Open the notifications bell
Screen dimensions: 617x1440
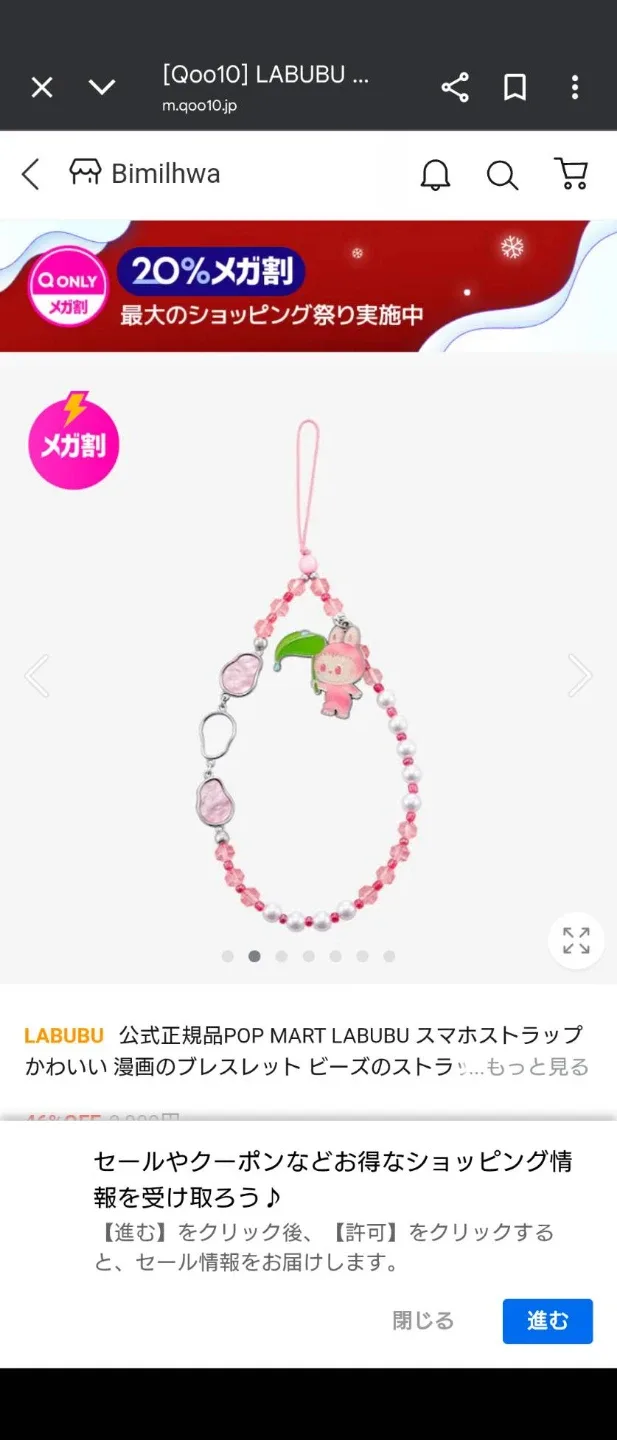[x=435, y=175]
